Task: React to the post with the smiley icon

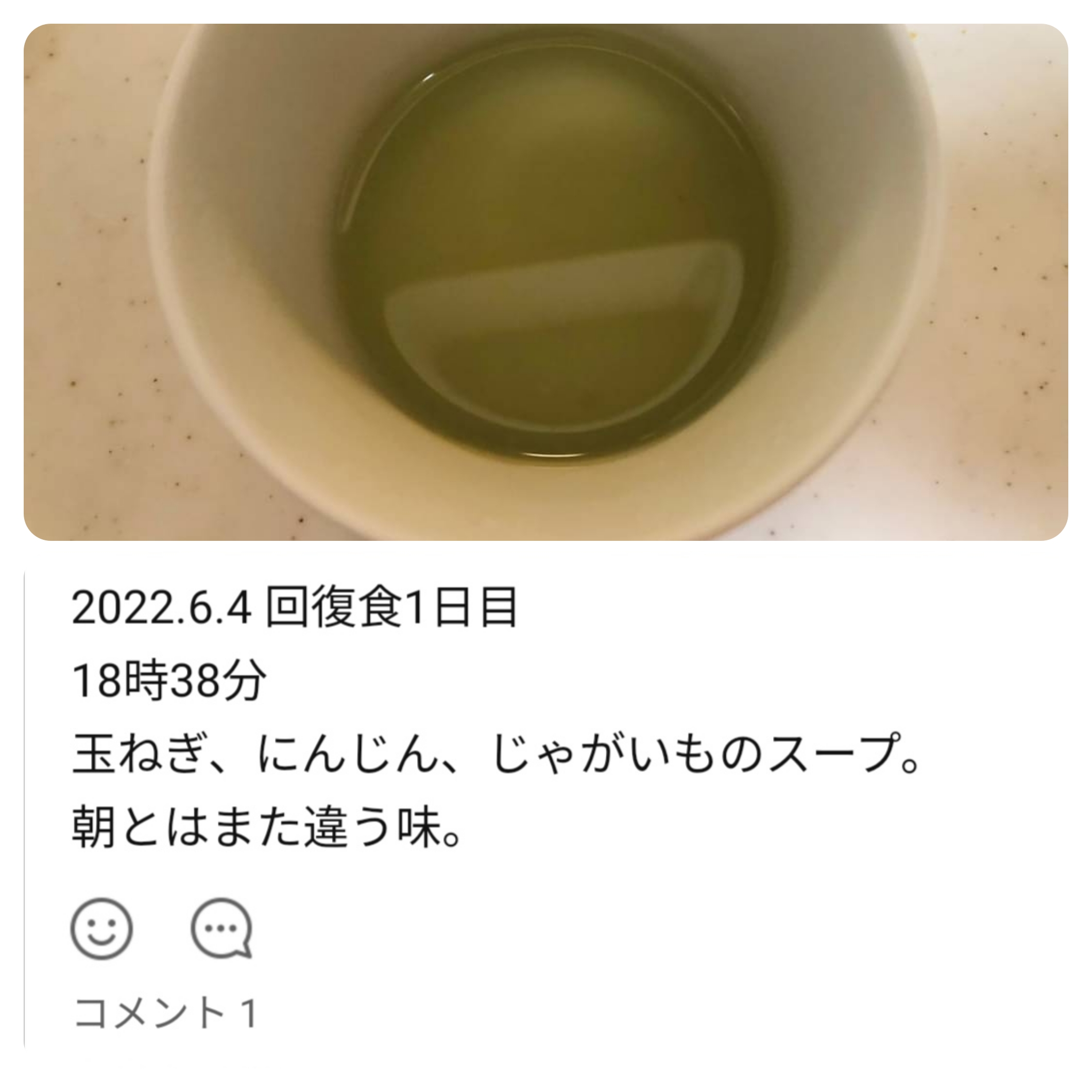Action: tap(102, 929)
